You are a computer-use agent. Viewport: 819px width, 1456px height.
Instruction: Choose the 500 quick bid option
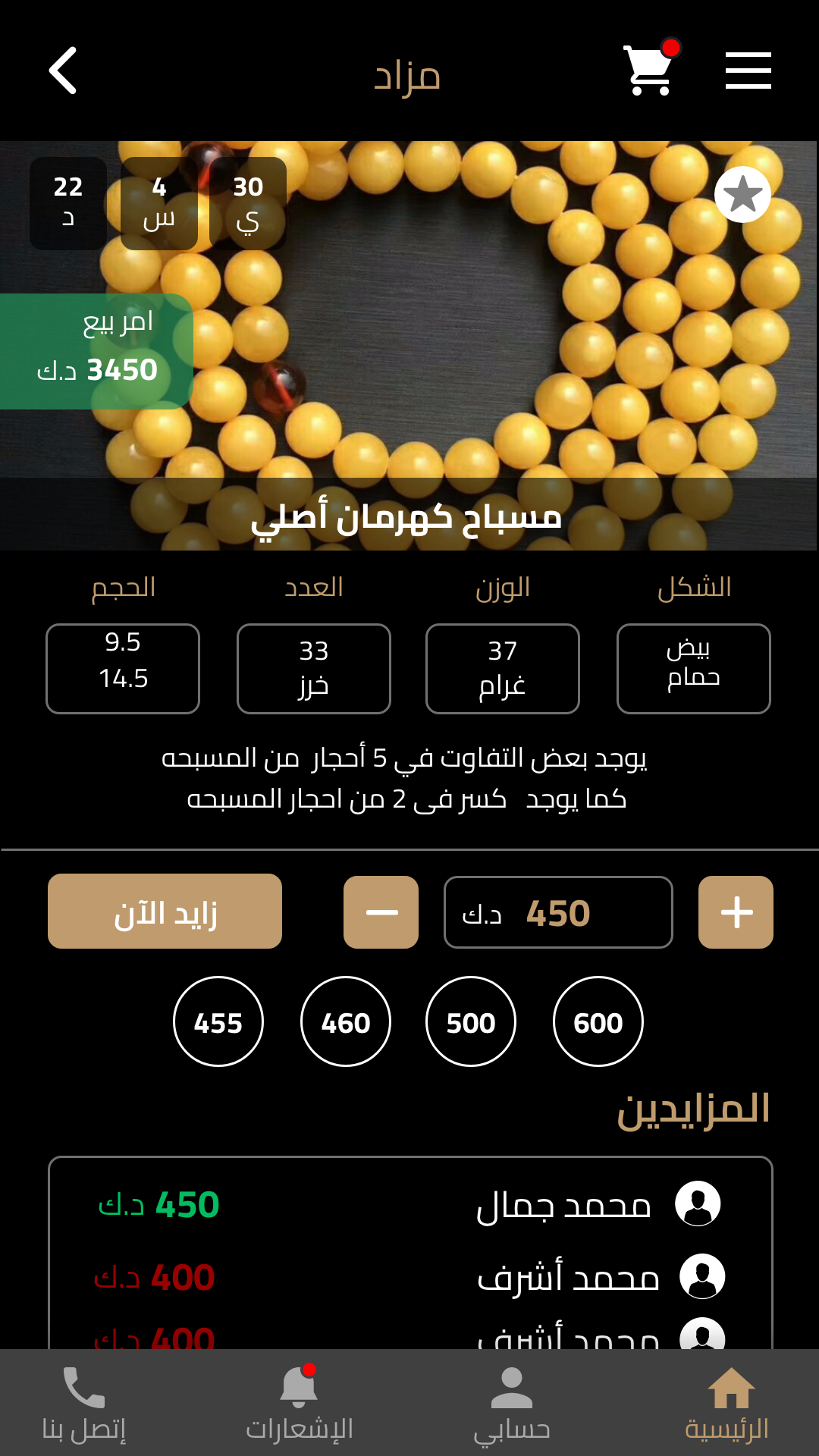coord(471,1021)
